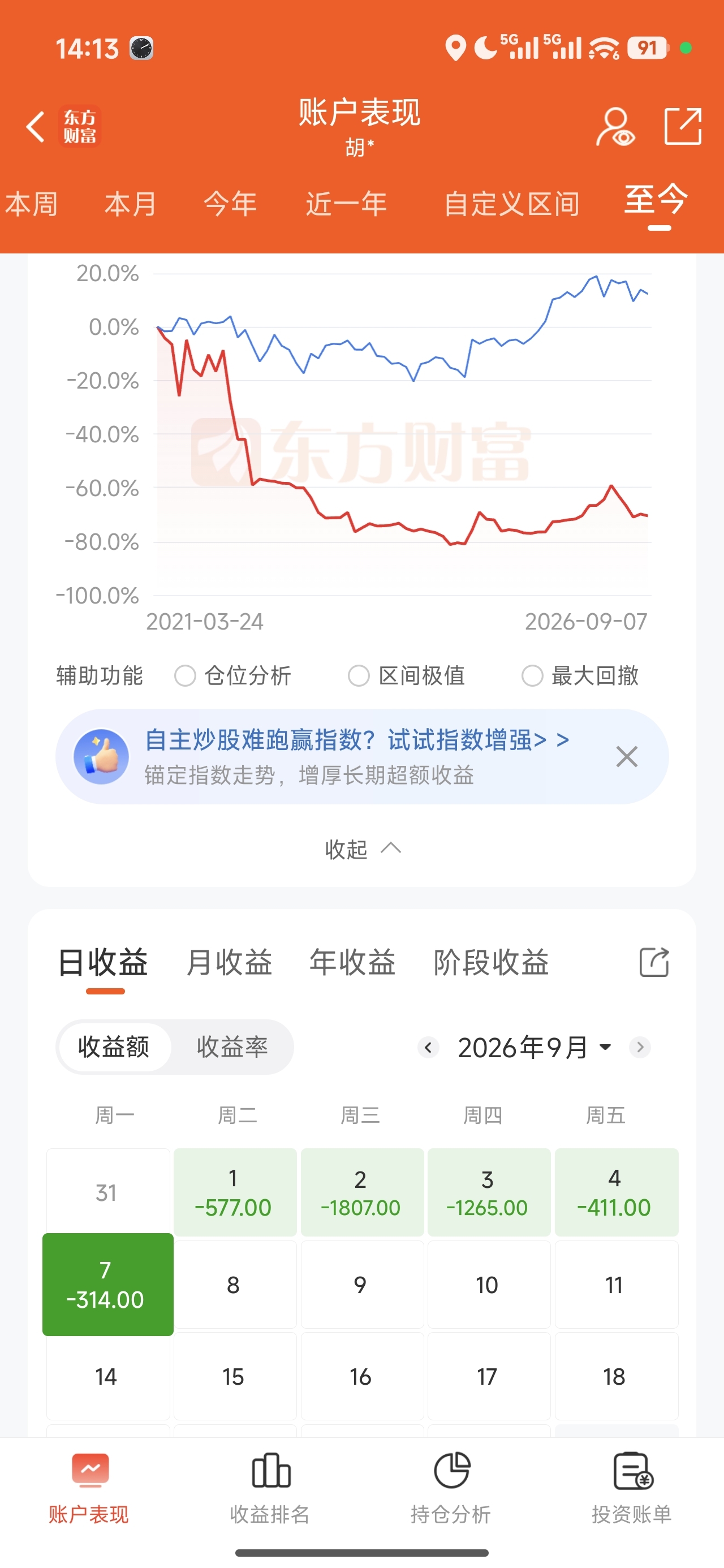Turn on 区间极值 markers
The height and width of the screenshot is (1568, 724).
(406, 675)
